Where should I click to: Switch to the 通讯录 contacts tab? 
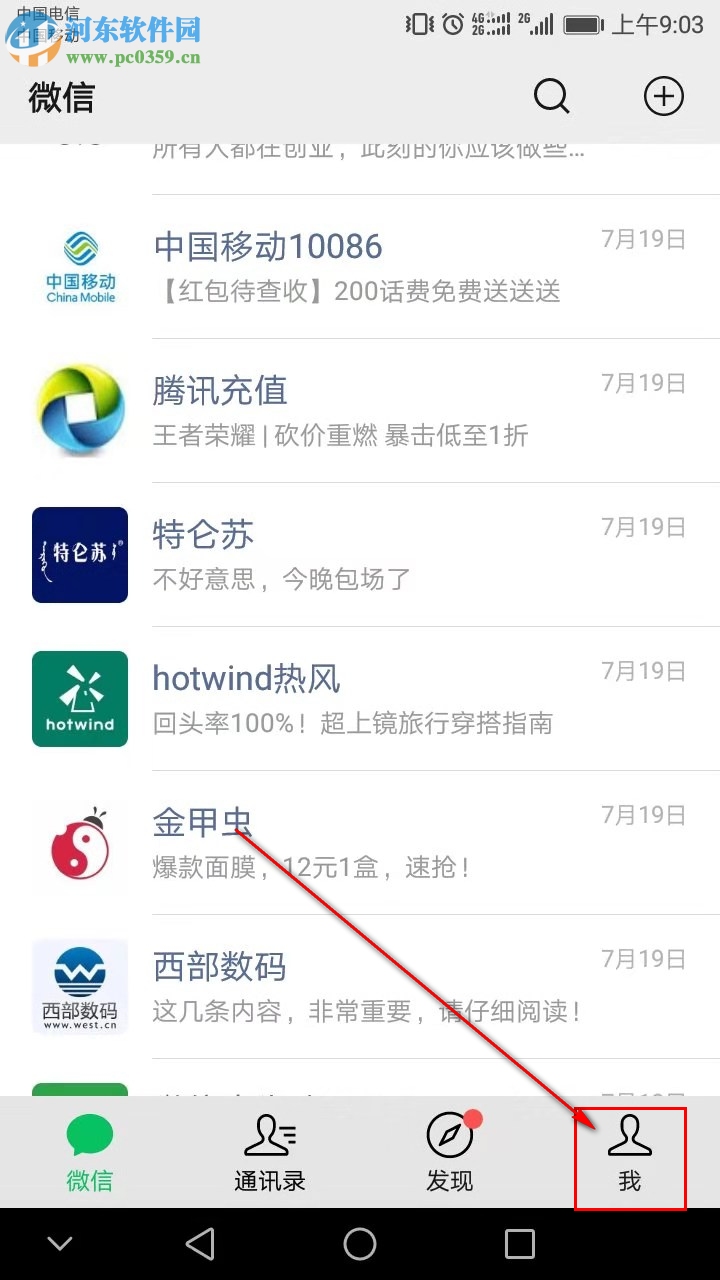pos(269,1155)
